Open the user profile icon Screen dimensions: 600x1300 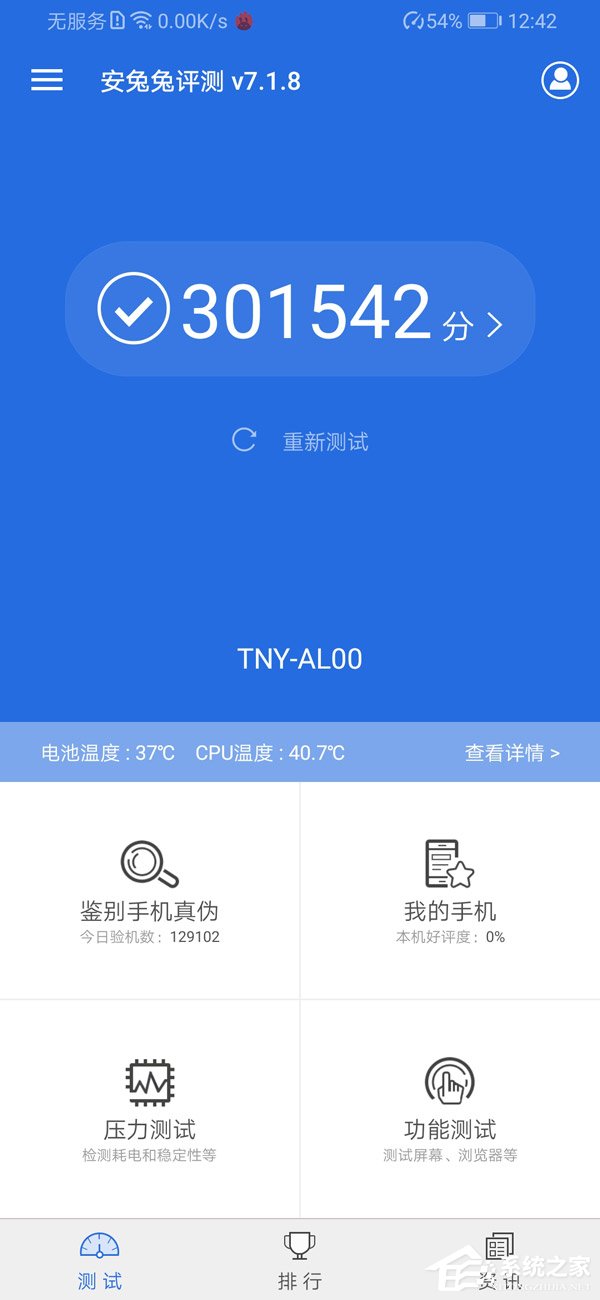click(x=560, y=81)
